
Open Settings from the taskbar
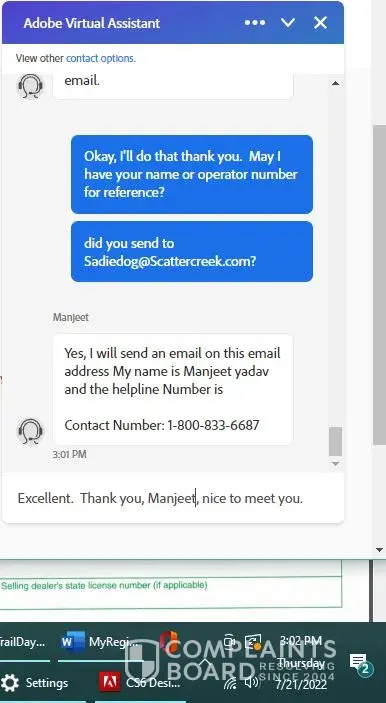pos(35,683)
